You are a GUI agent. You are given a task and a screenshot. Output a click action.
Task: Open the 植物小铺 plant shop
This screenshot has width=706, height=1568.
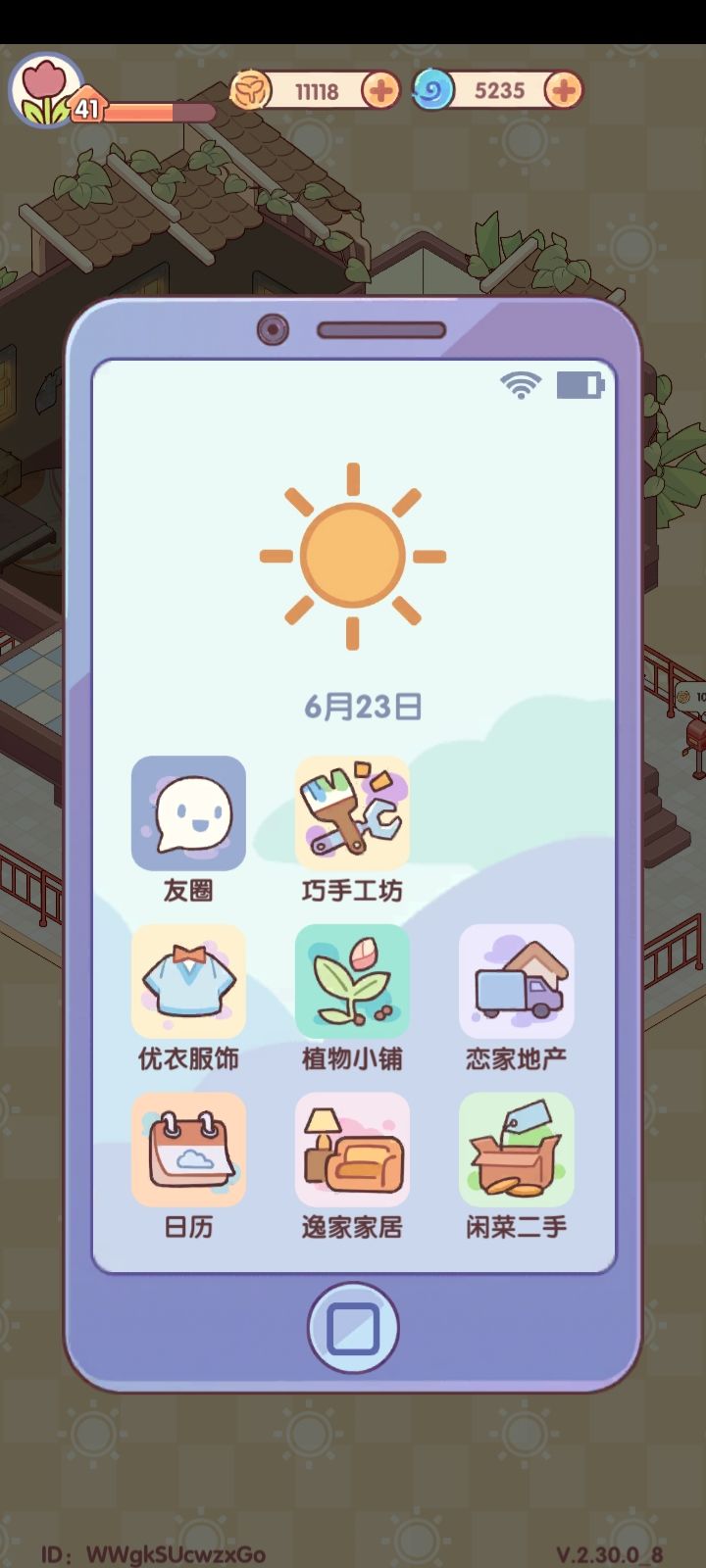coord(352,980)
